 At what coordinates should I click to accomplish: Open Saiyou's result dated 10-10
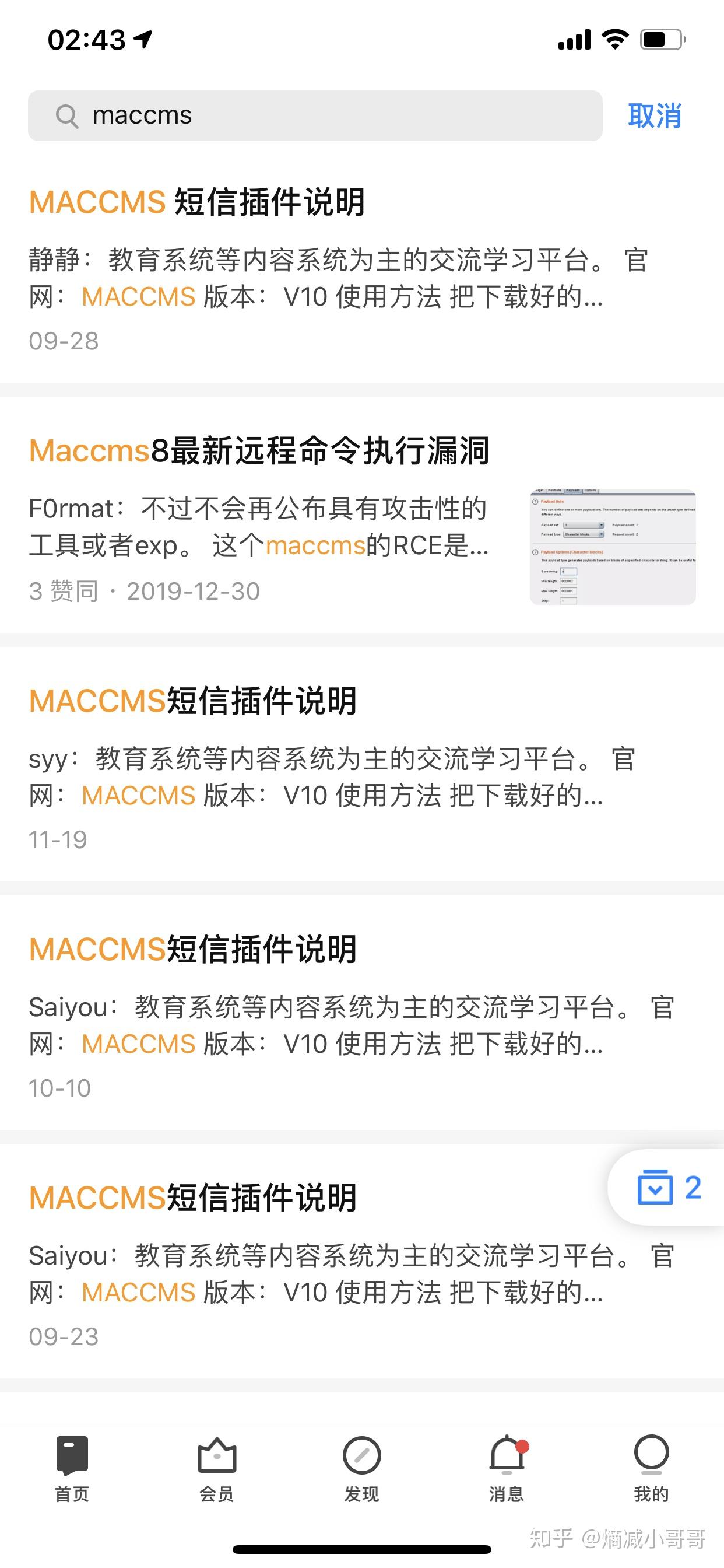pyautogui.click(x=194, y=949)
